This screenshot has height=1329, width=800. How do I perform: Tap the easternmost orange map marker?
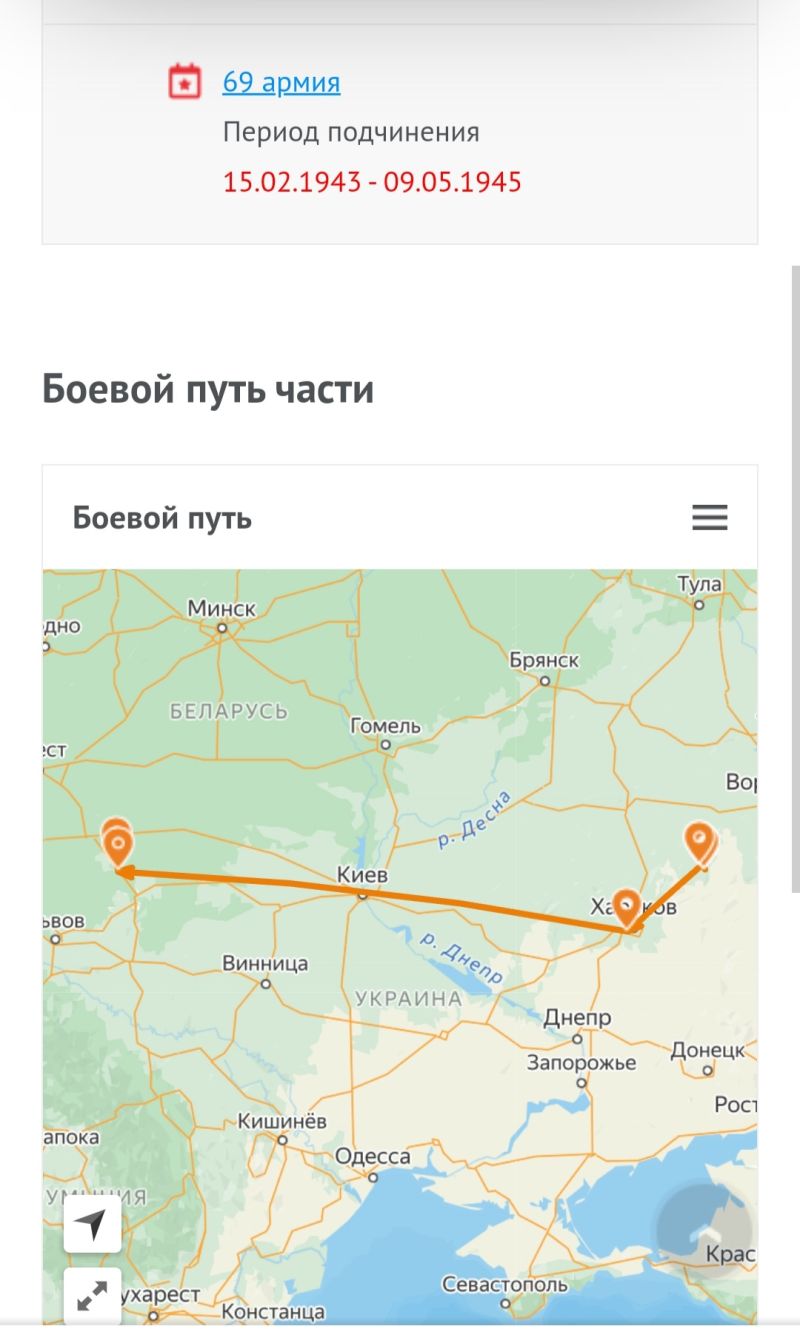point(700,841)
